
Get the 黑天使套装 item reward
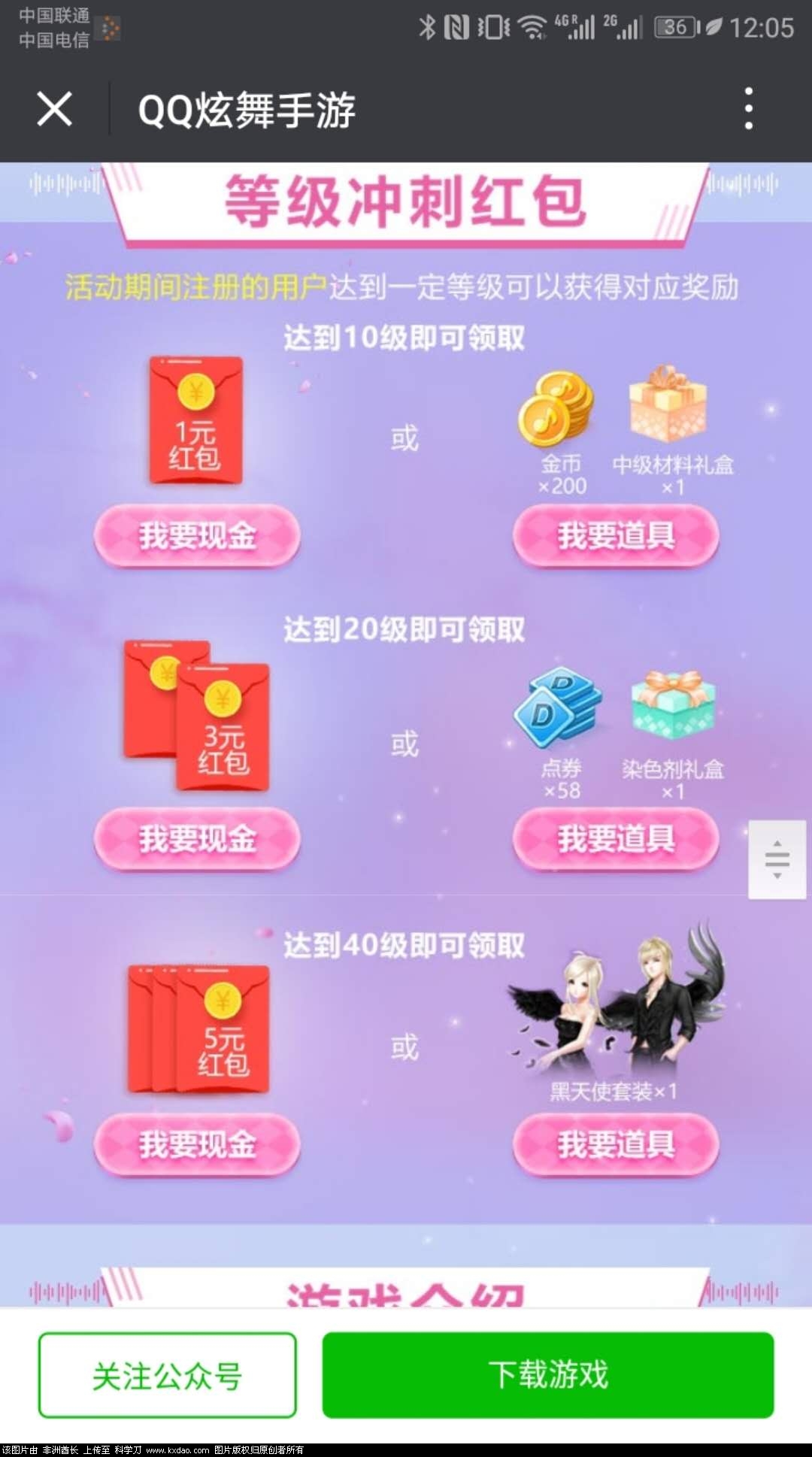[616, 1144]
